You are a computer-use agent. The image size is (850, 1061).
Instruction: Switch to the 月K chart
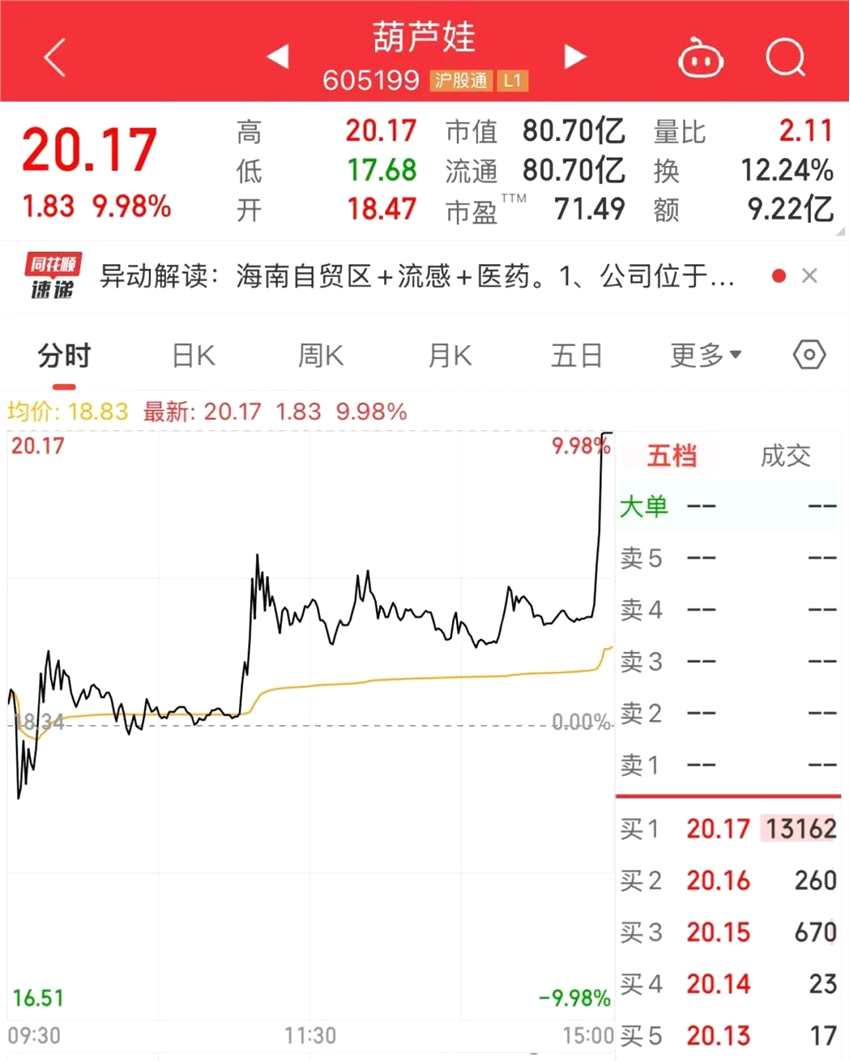click(x=449, y=355)
